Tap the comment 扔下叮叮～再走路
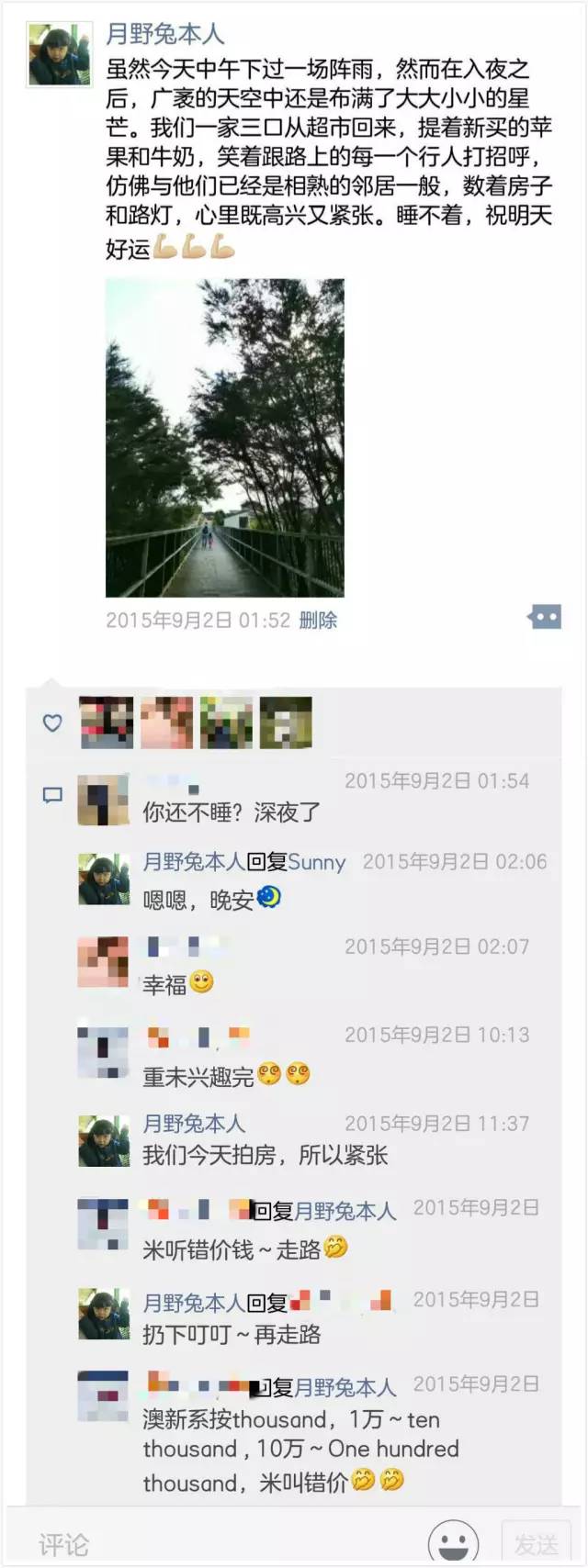Viewport: 588px width, 1568px height. 232,1334
